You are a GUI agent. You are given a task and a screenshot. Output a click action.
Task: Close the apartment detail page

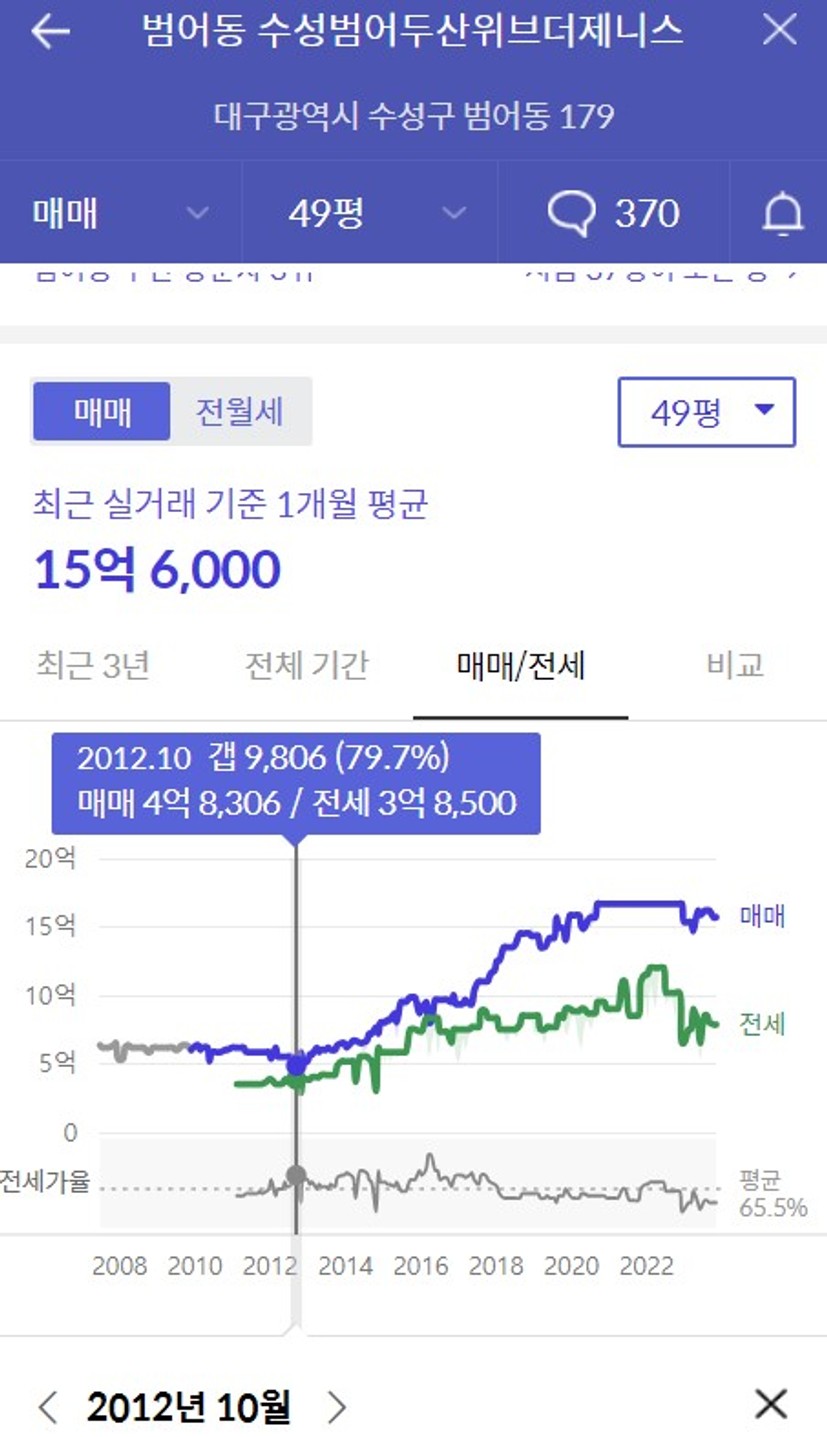[778, 30]
